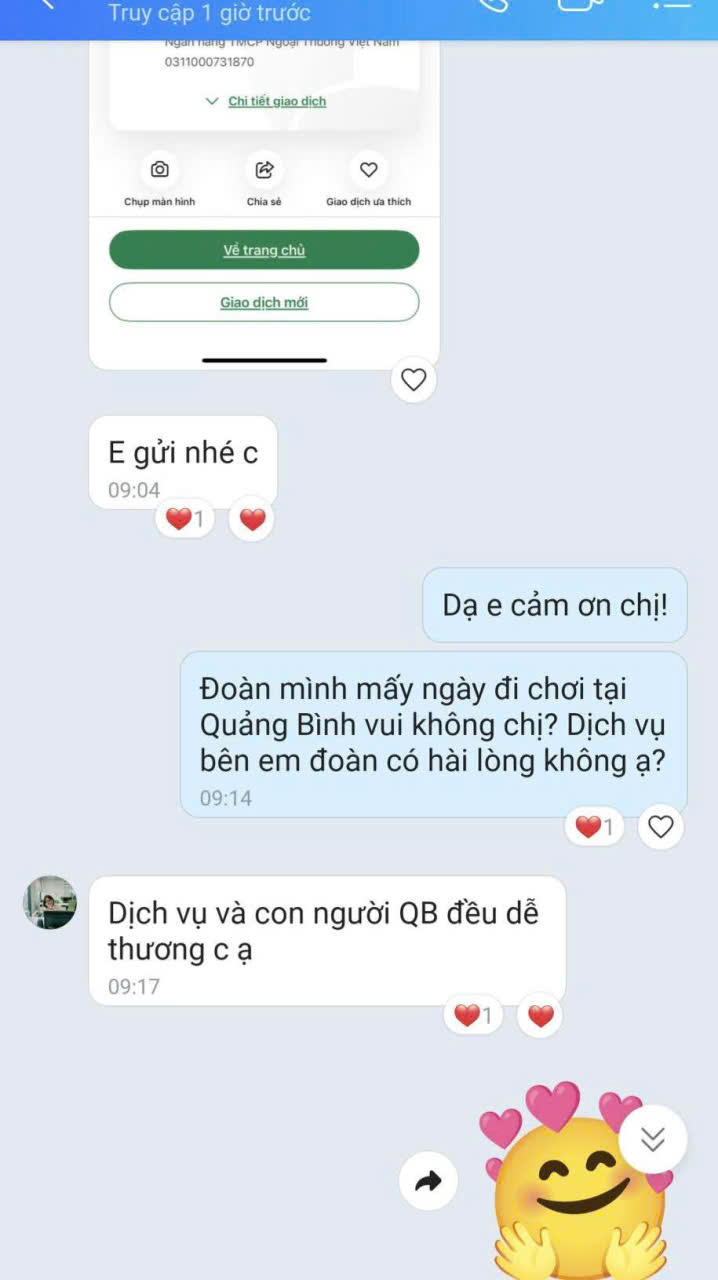The image size is (718, 1280).
Task: Like the "Đoàn mình mấy ngày" message
Action: [660, 827]
